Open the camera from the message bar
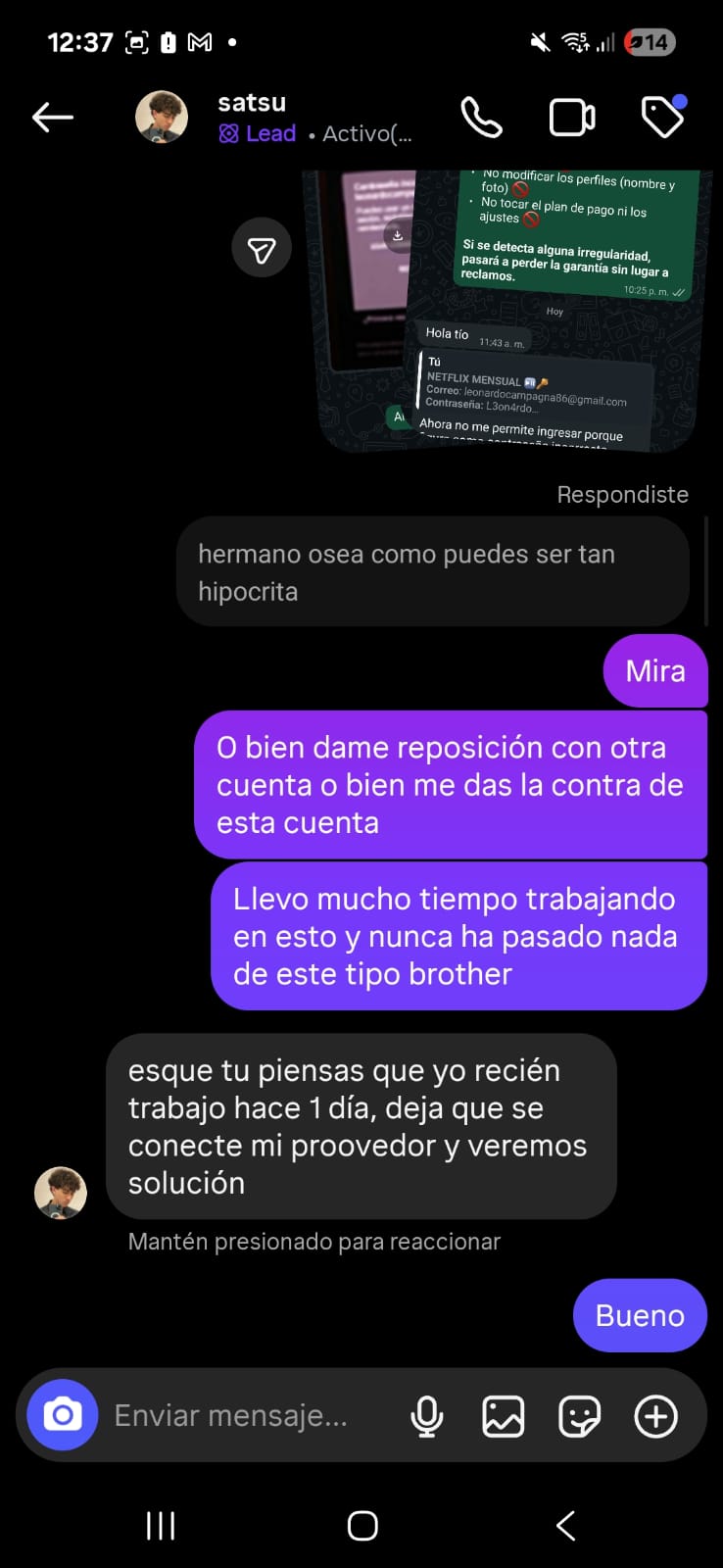 63,1415
